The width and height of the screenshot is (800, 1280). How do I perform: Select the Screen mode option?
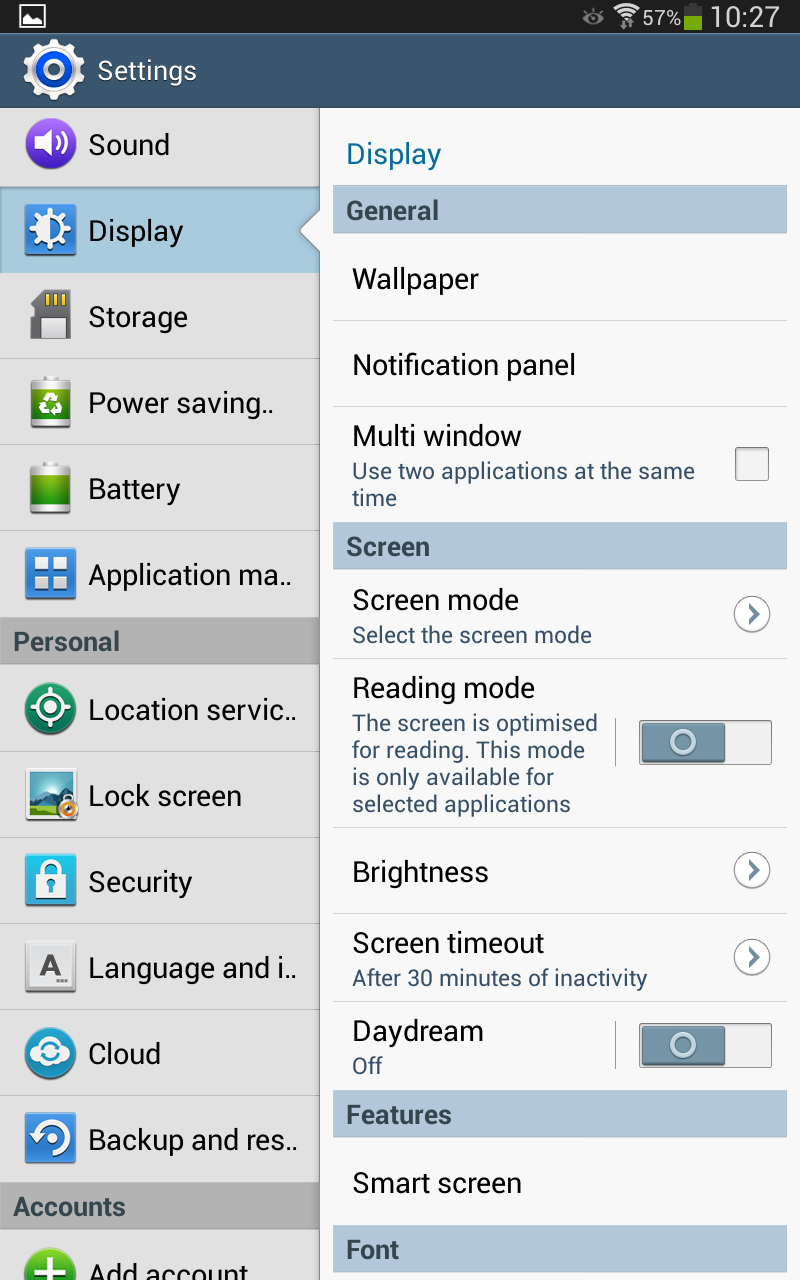[x=540, y=615]
